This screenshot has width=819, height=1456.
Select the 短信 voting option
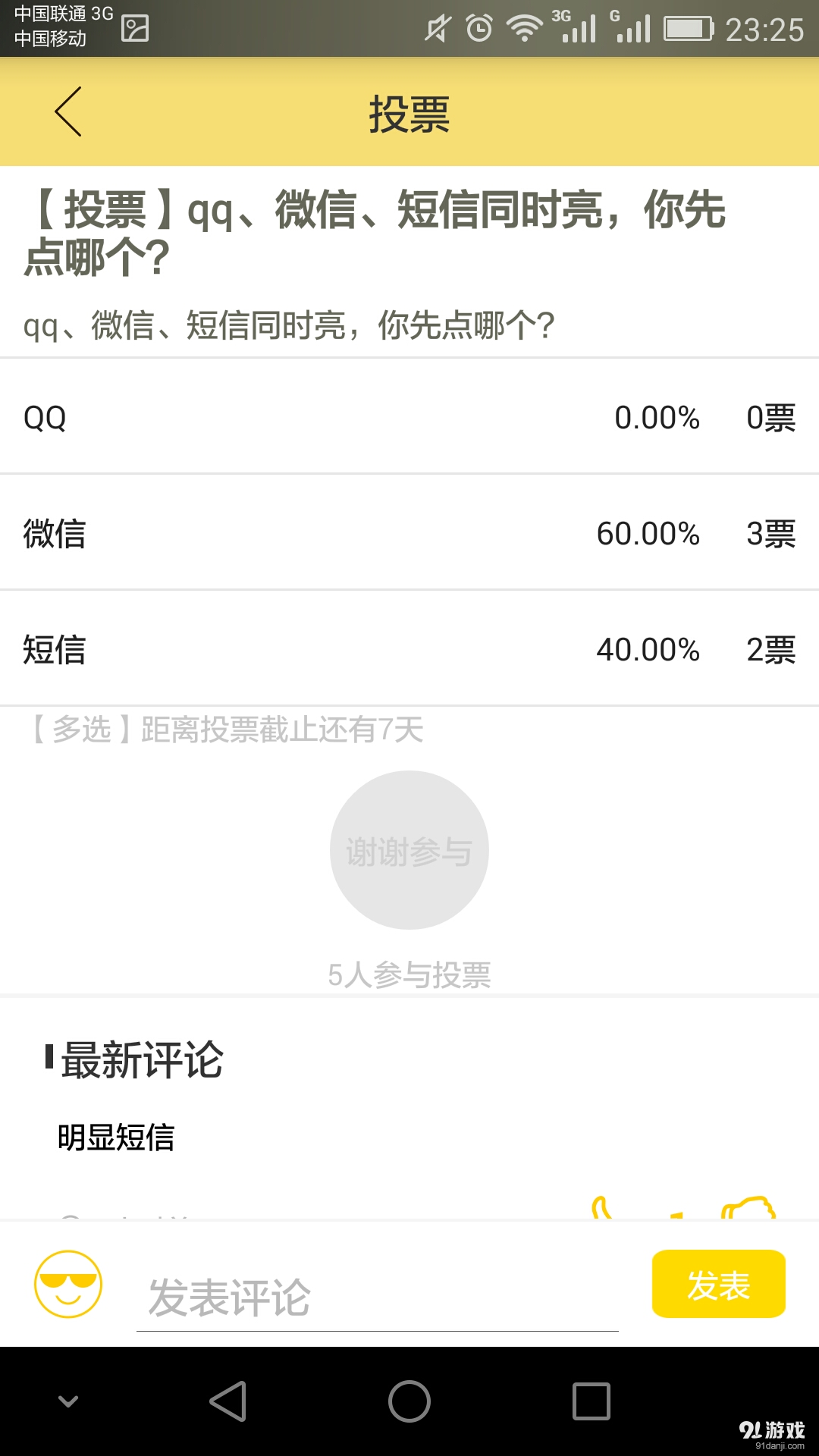coord(409,650)
